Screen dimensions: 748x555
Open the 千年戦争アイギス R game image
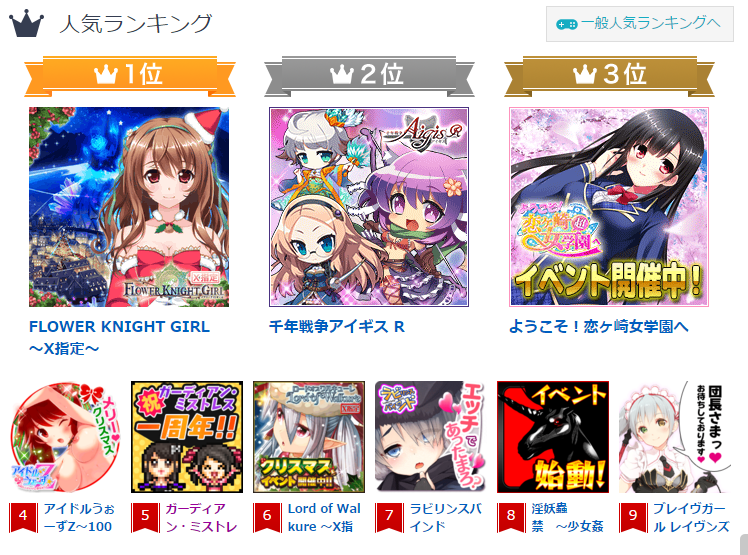tap(369, 207)
